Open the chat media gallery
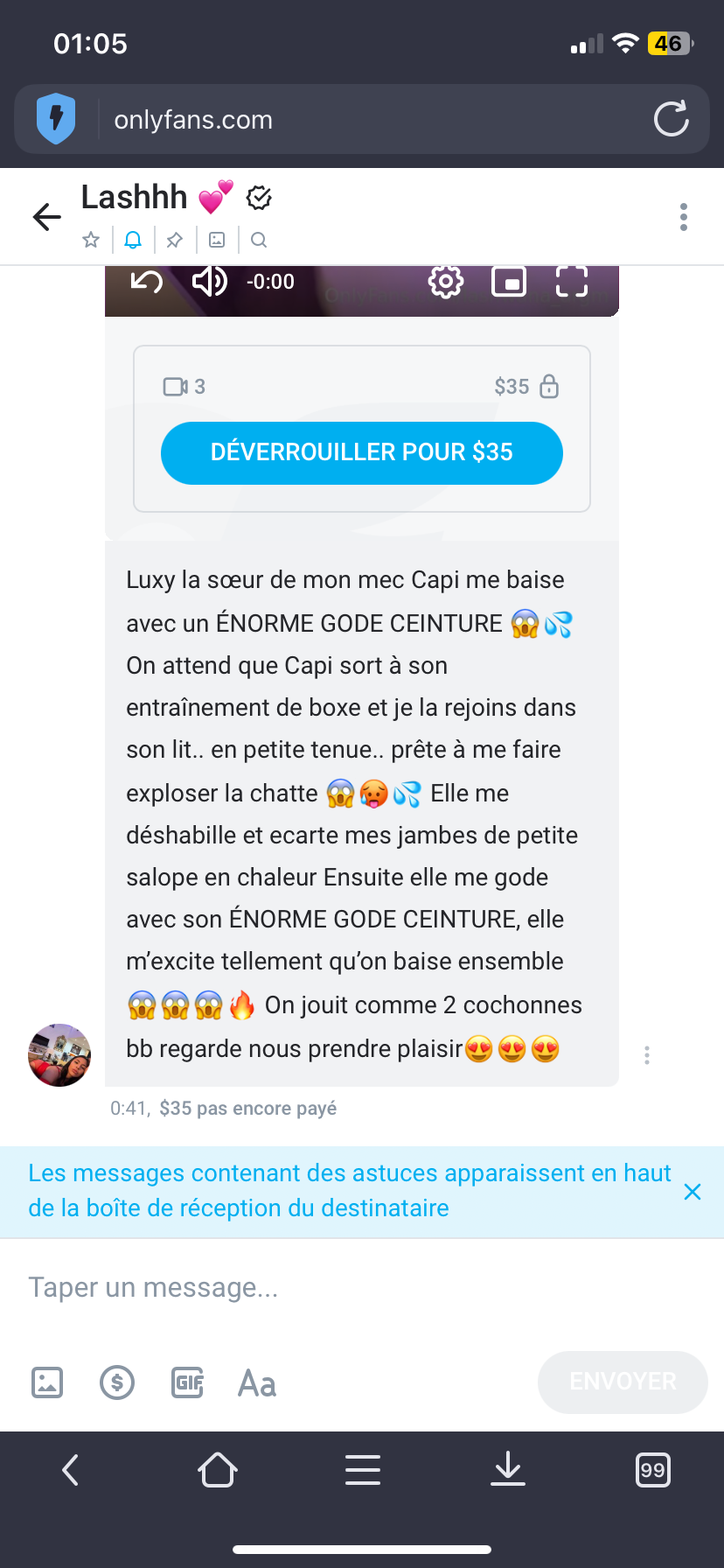Image resolution: width=724 pixels, height=1568 pixels. (217, 240)
